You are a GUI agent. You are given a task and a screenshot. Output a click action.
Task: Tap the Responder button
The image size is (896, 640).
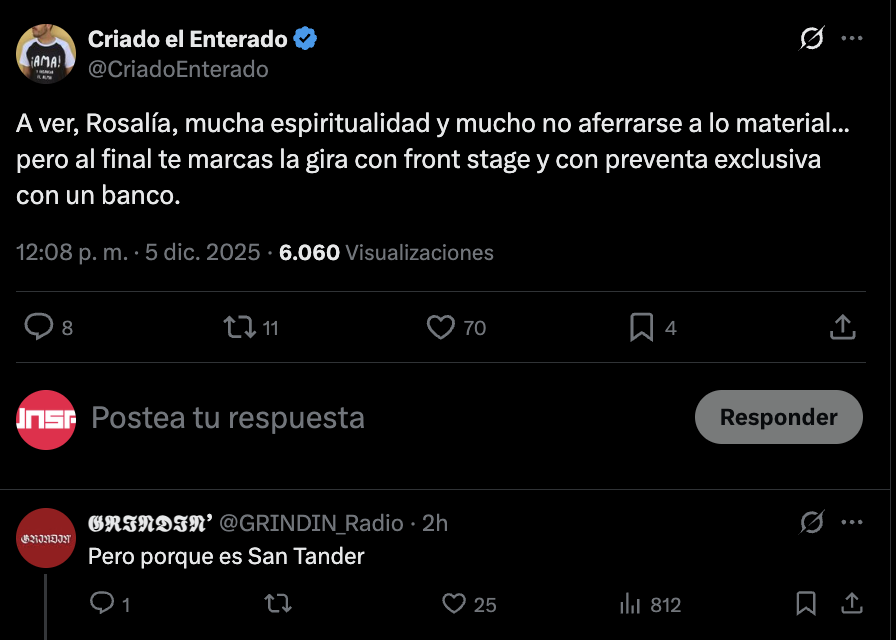778,417
